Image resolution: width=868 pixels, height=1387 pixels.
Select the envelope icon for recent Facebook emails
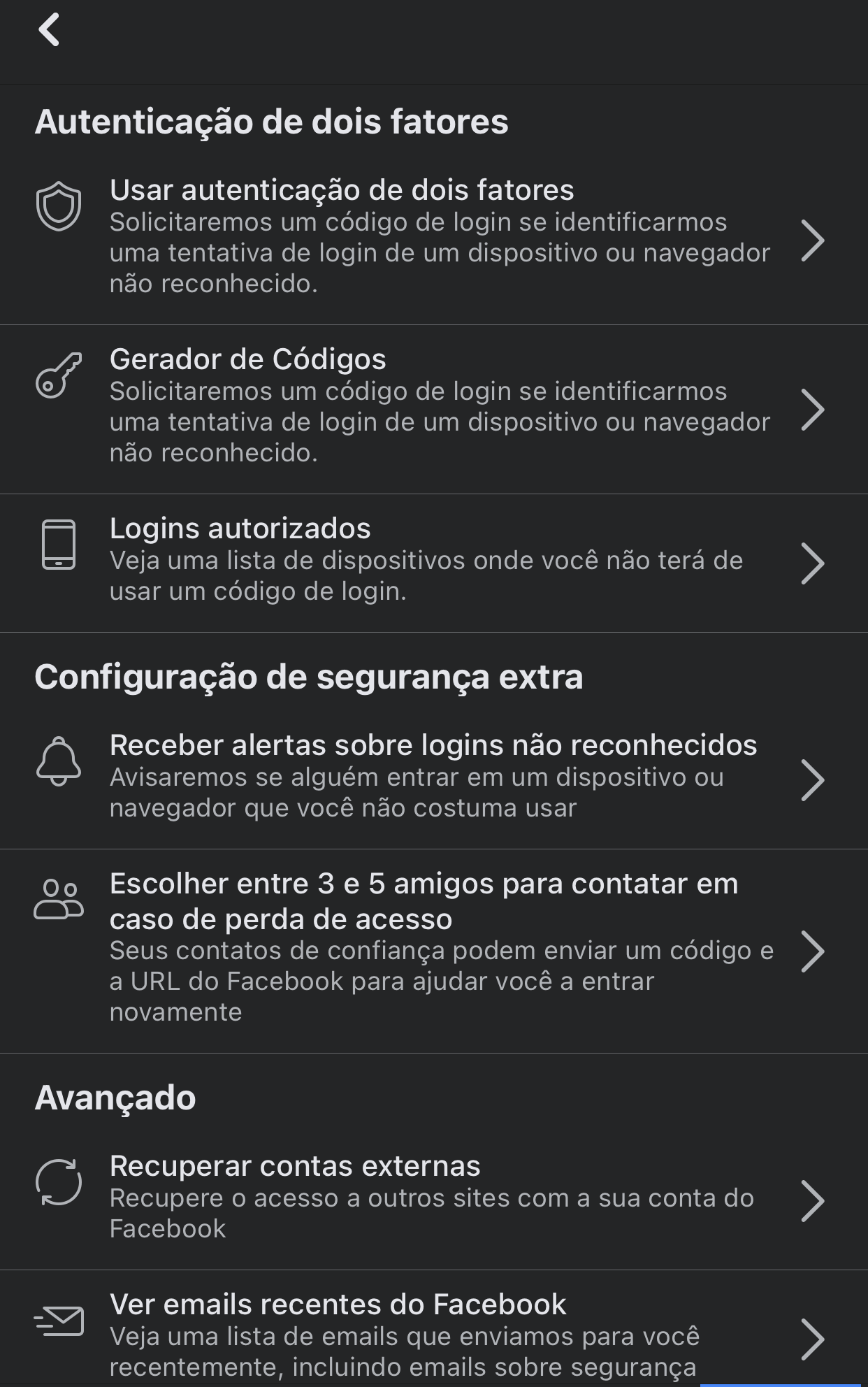point(60,1321)
